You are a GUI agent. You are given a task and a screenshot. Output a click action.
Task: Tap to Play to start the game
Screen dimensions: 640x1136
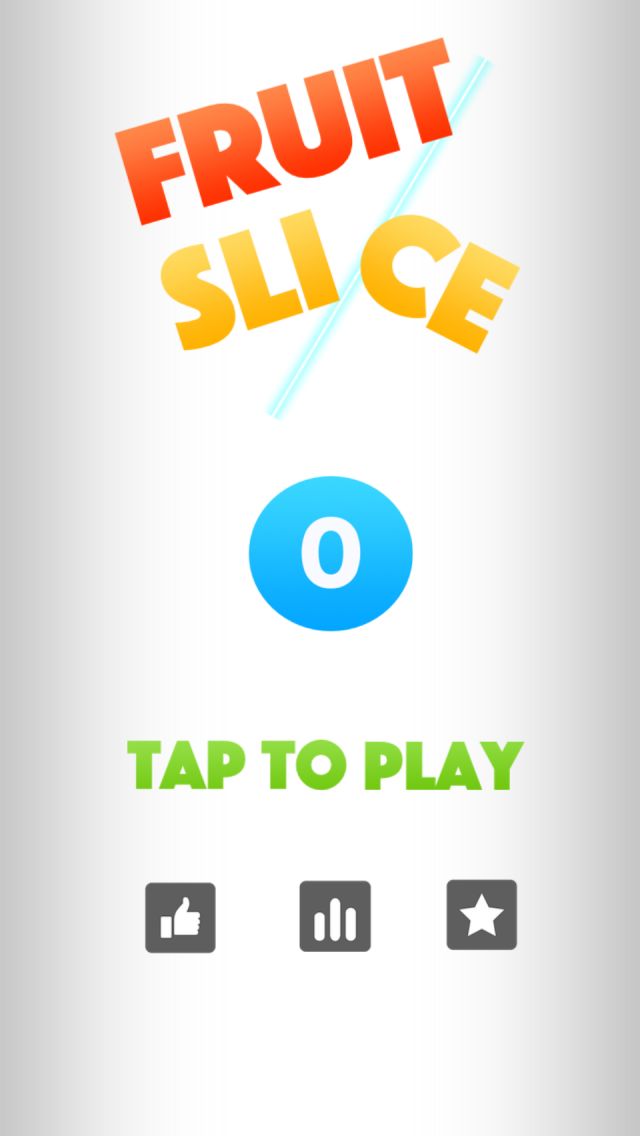click(325, 765)
